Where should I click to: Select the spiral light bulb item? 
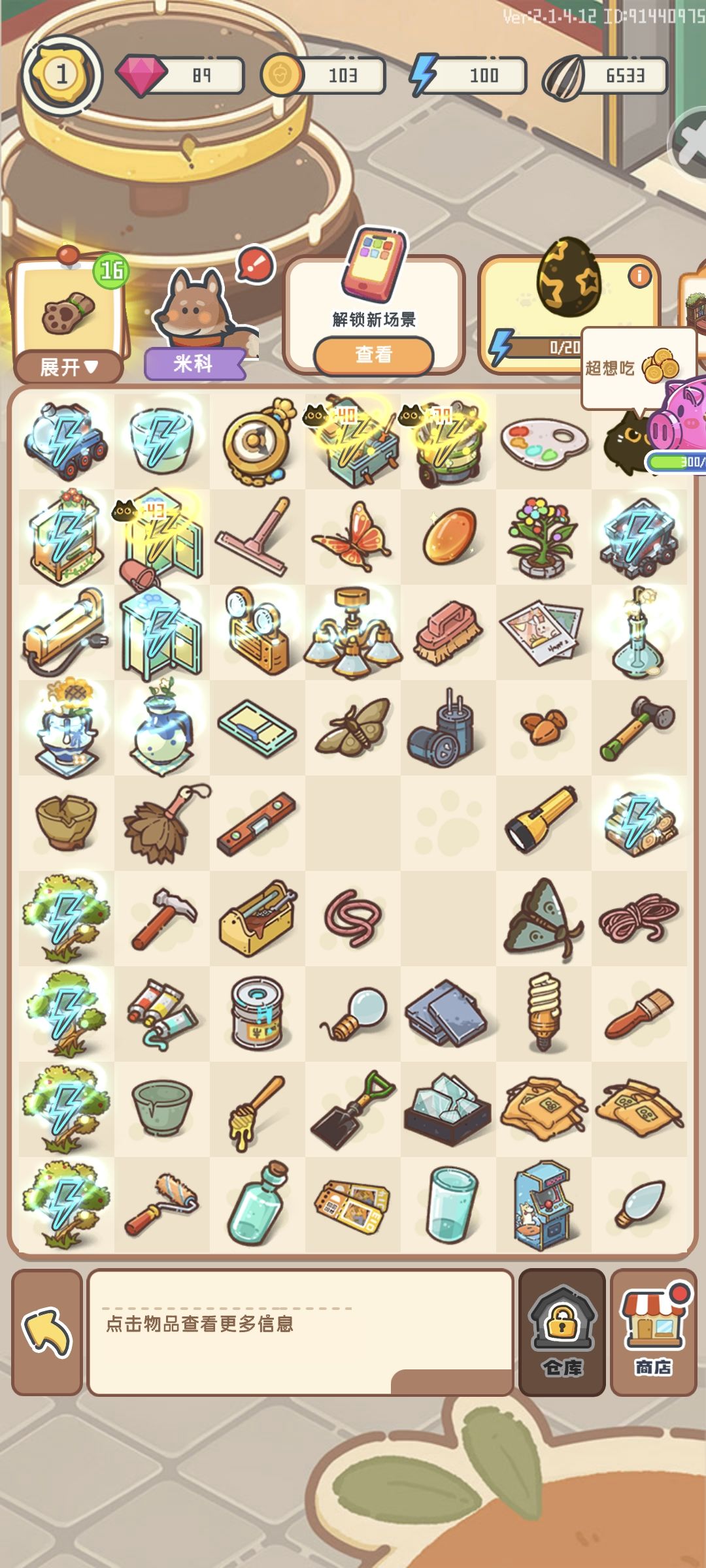(x=544, y=1014)
